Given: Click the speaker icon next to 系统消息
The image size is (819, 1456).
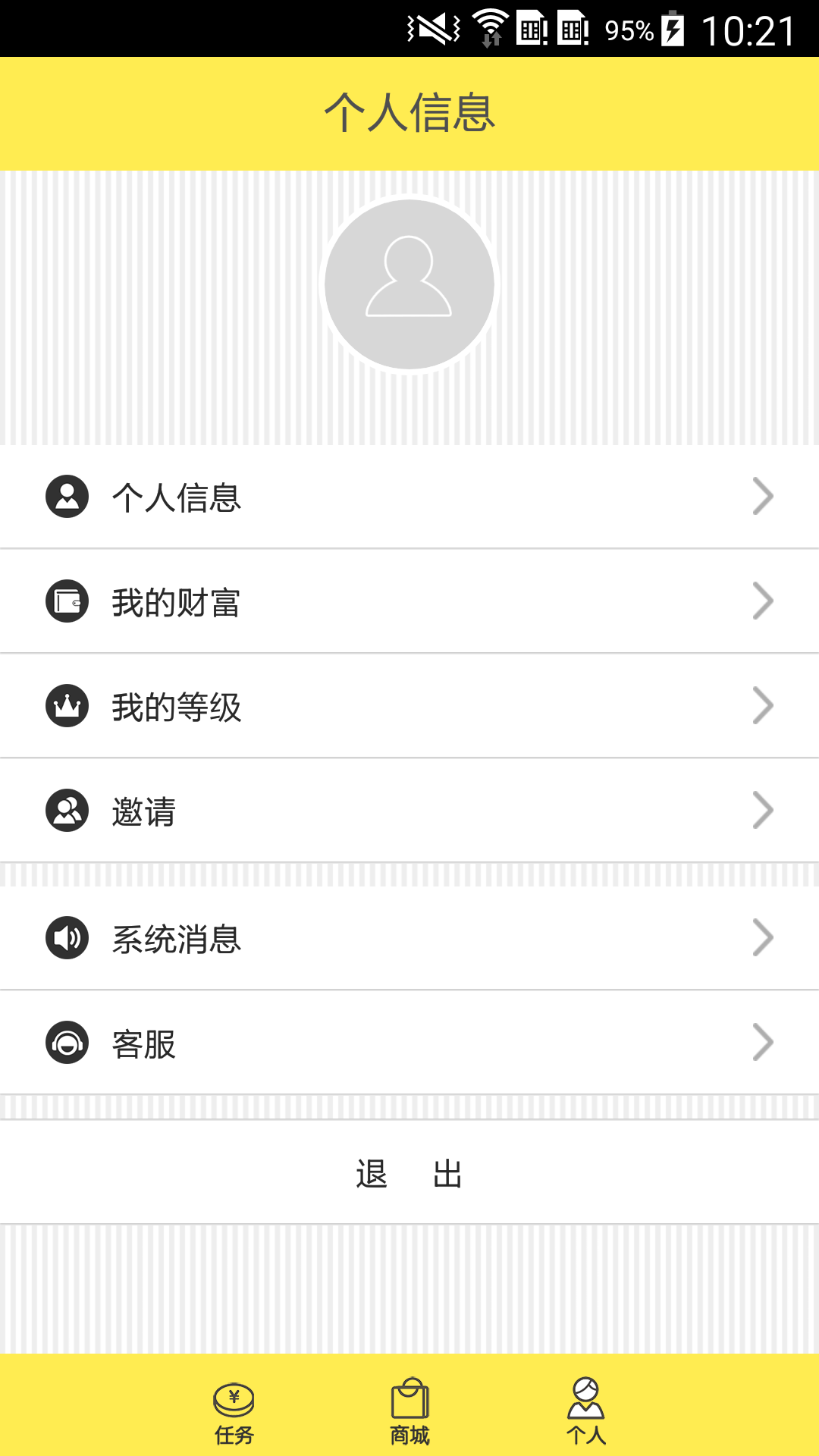Looking at the screenshot, I should pyautogui.click(x=67, y=938).
